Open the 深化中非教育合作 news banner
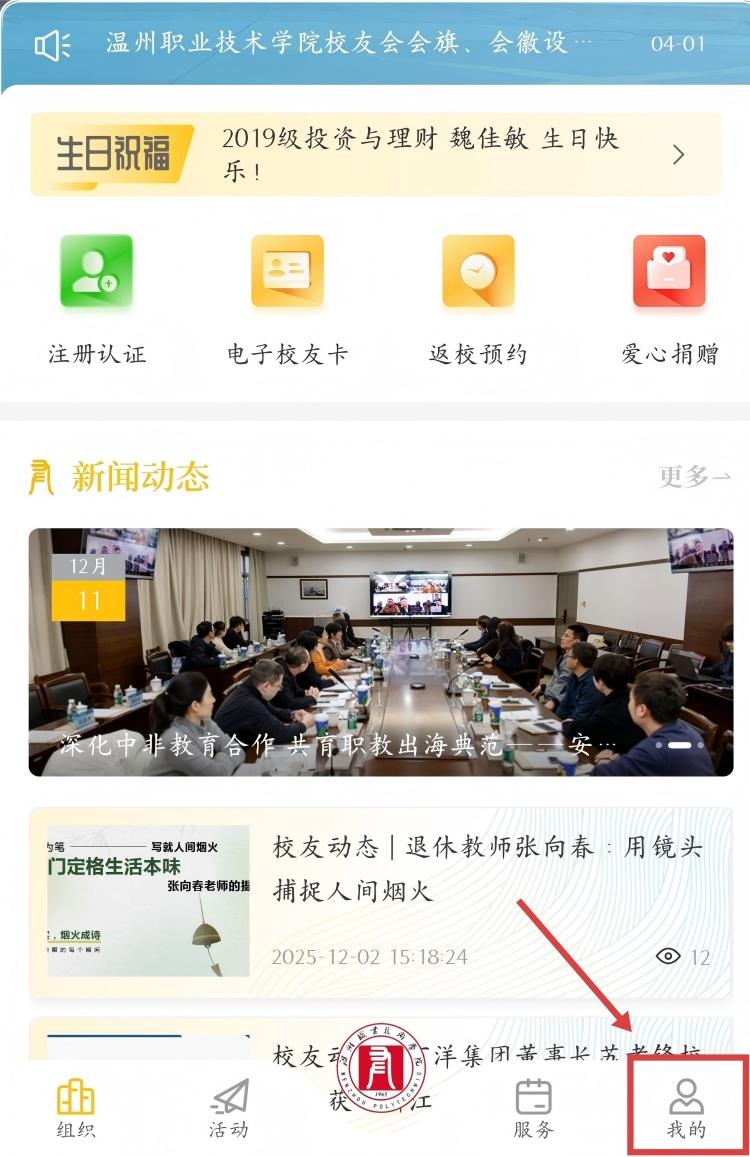750x1157 pixels. point(380,652)
